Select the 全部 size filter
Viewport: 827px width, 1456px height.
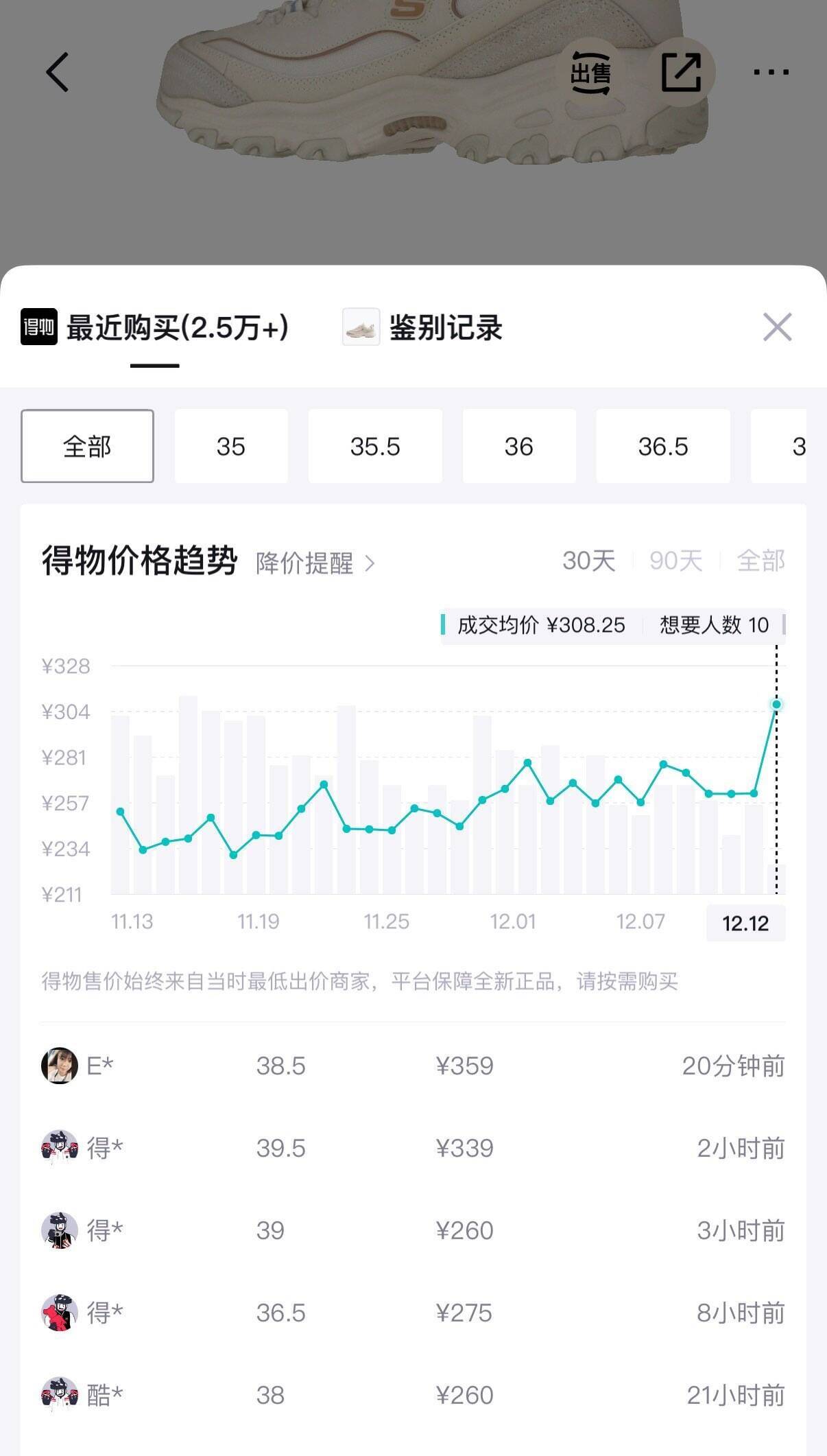(87, 447)
